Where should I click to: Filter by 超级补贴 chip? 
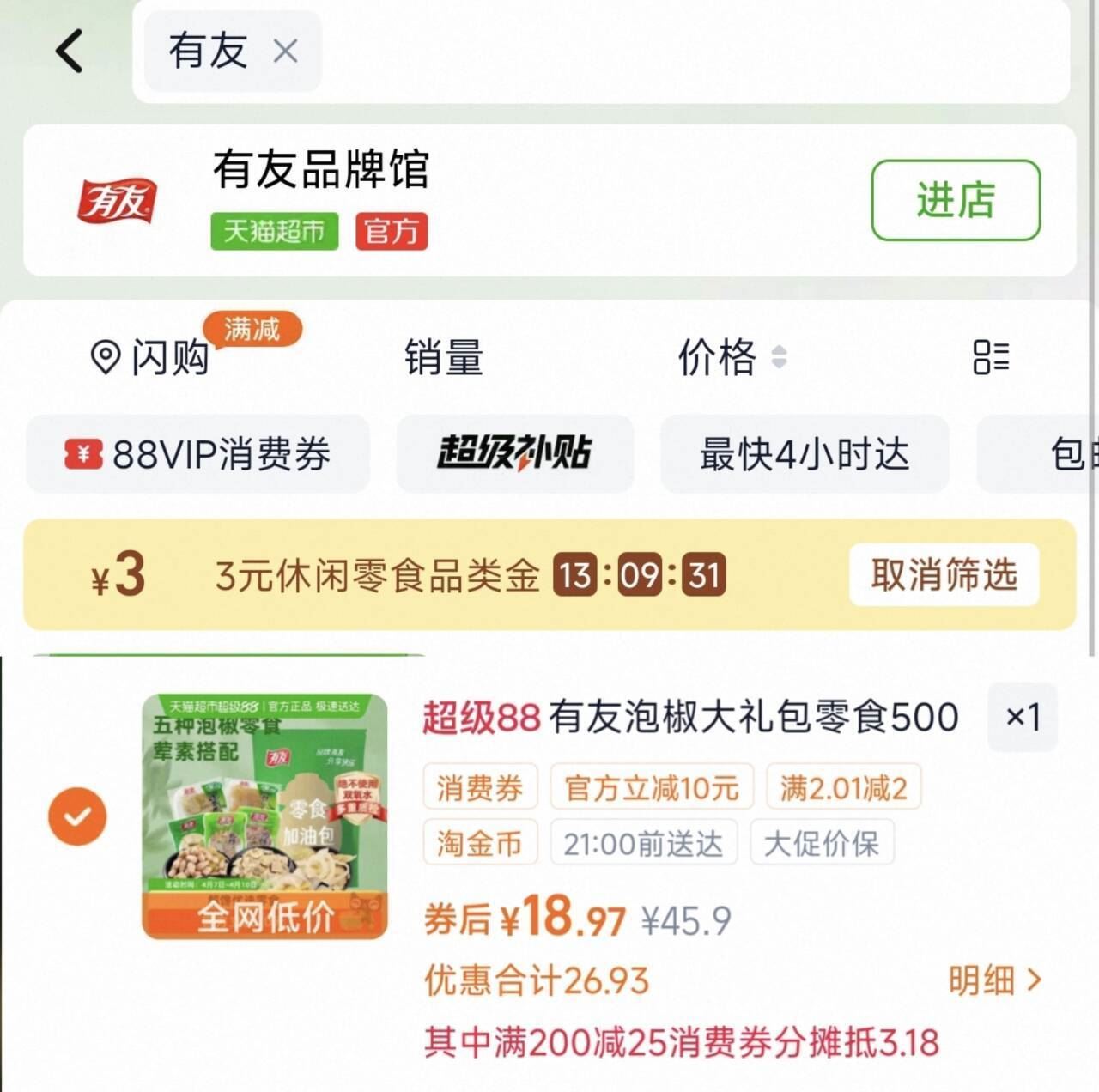point(514,454)
